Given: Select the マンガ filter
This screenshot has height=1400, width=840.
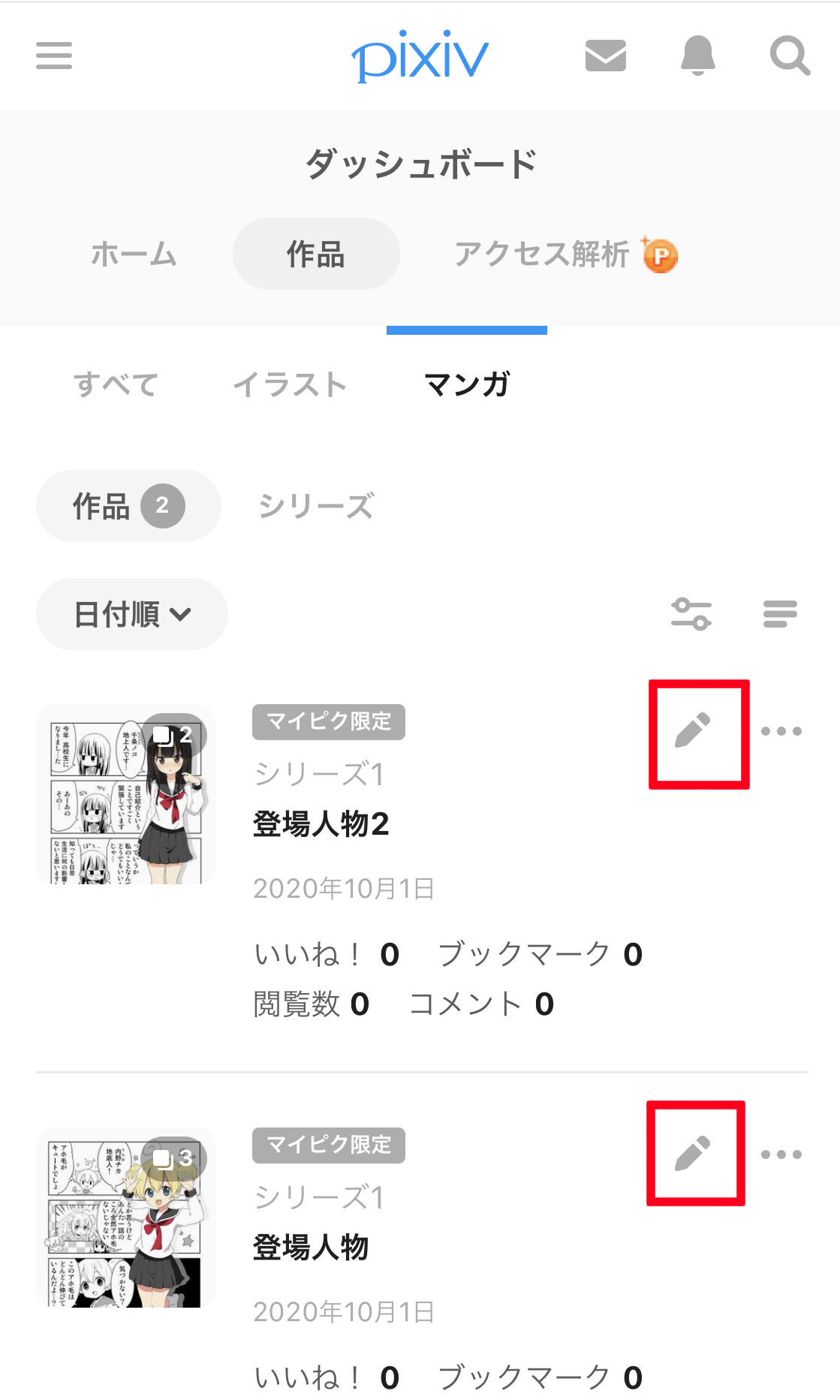Looking at the screenshot, I should (x=467, y=384).
